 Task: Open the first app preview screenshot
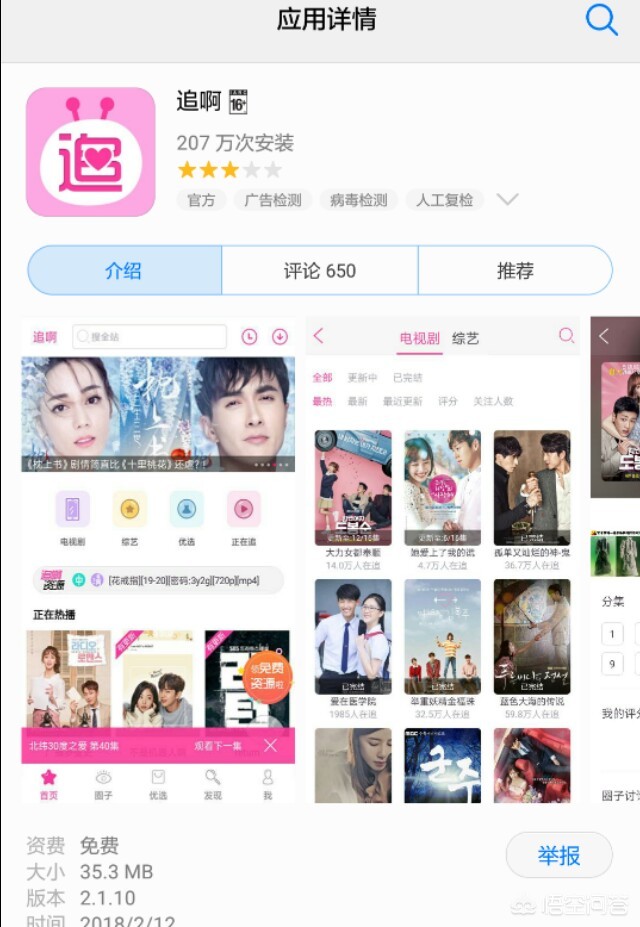coord(158,560)
